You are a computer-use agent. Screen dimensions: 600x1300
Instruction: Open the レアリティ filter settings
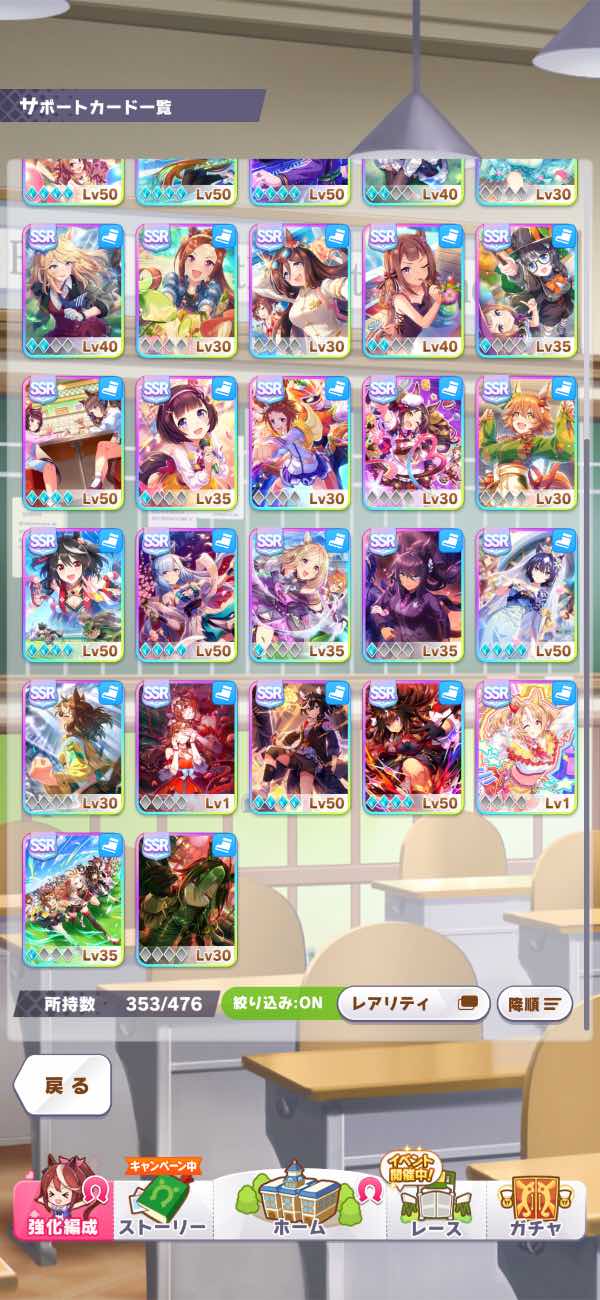[413, 1003]
